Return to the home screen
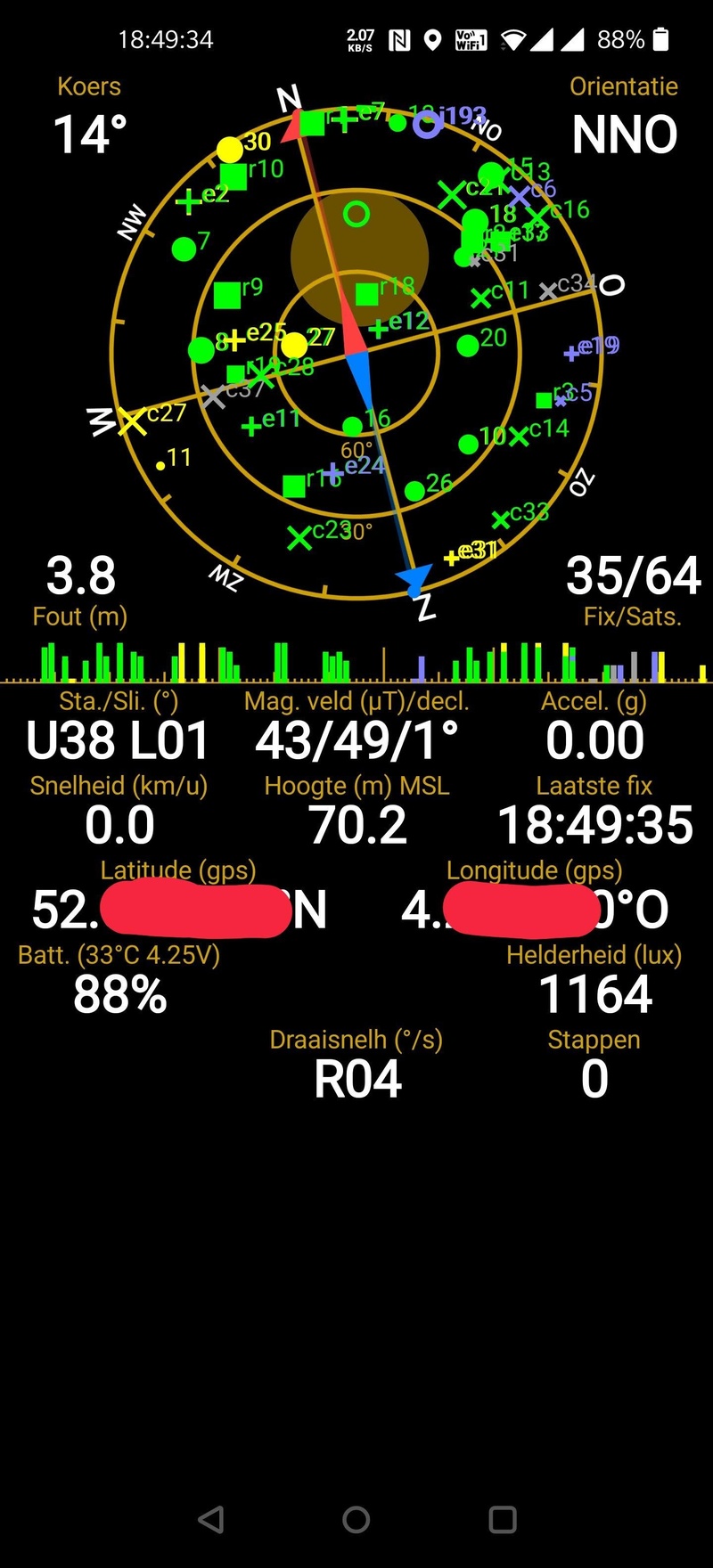 pyautogui.click(x=356, y=1519)
